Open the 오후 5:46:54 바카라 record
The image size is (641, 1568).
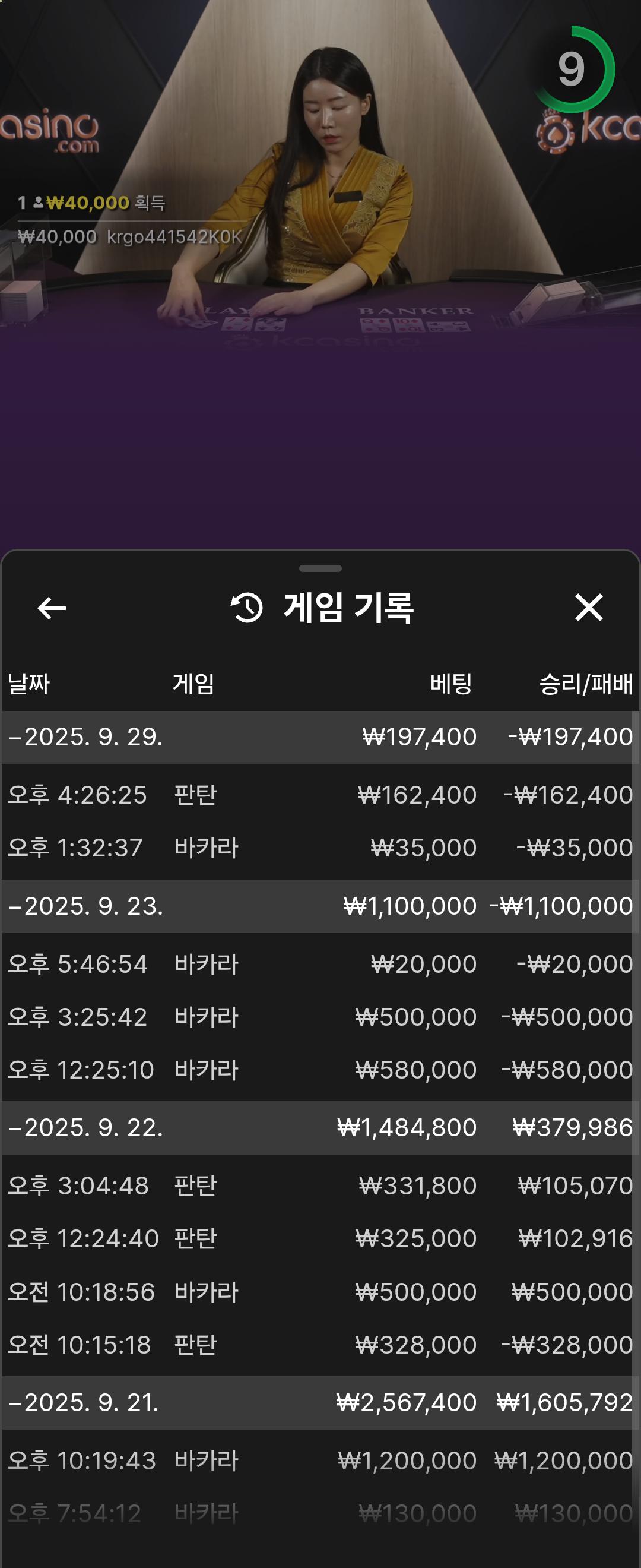click(x=316, y=964)
